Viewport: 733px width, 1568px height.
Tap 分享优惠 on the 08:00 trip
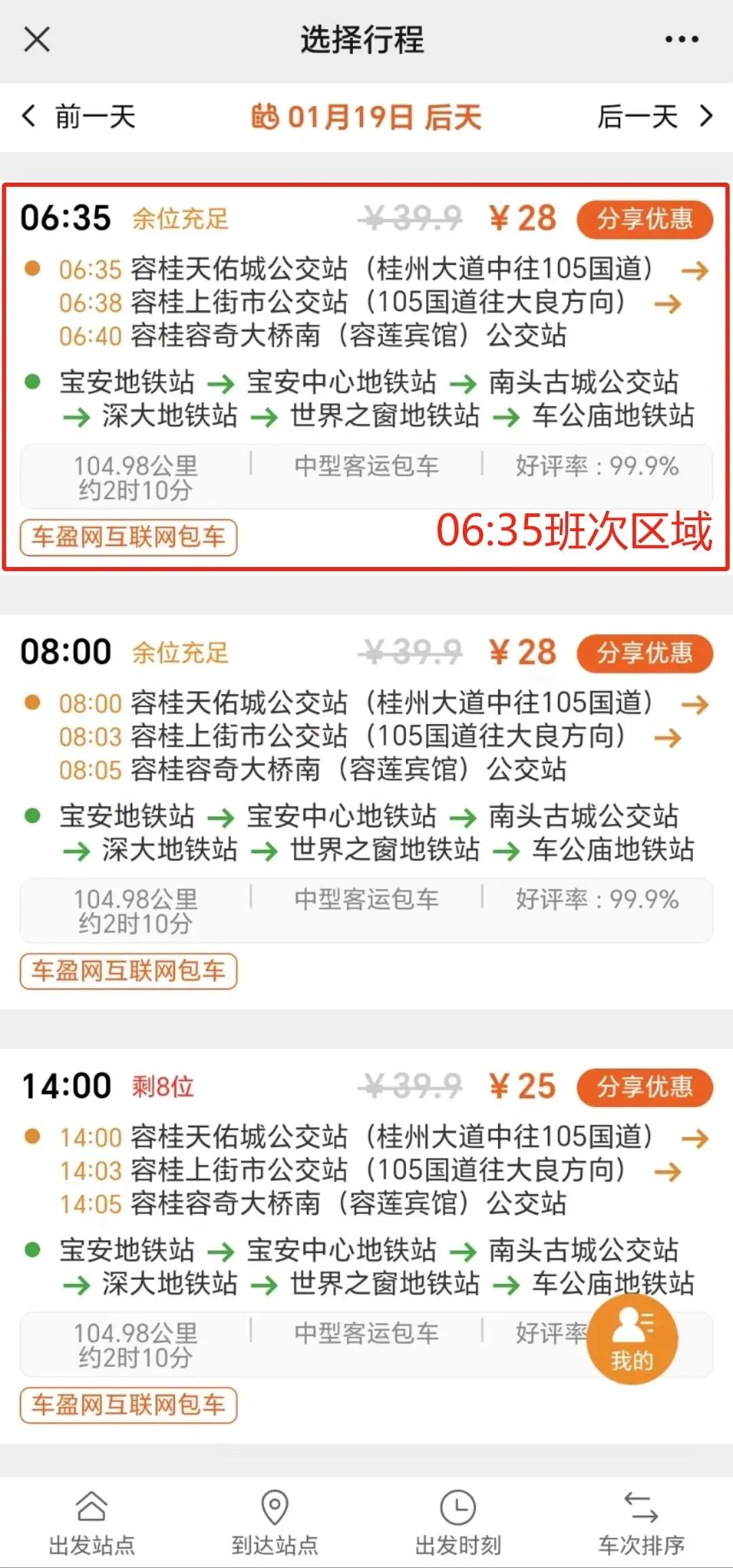pyautogui.click(x=644, y=653)
